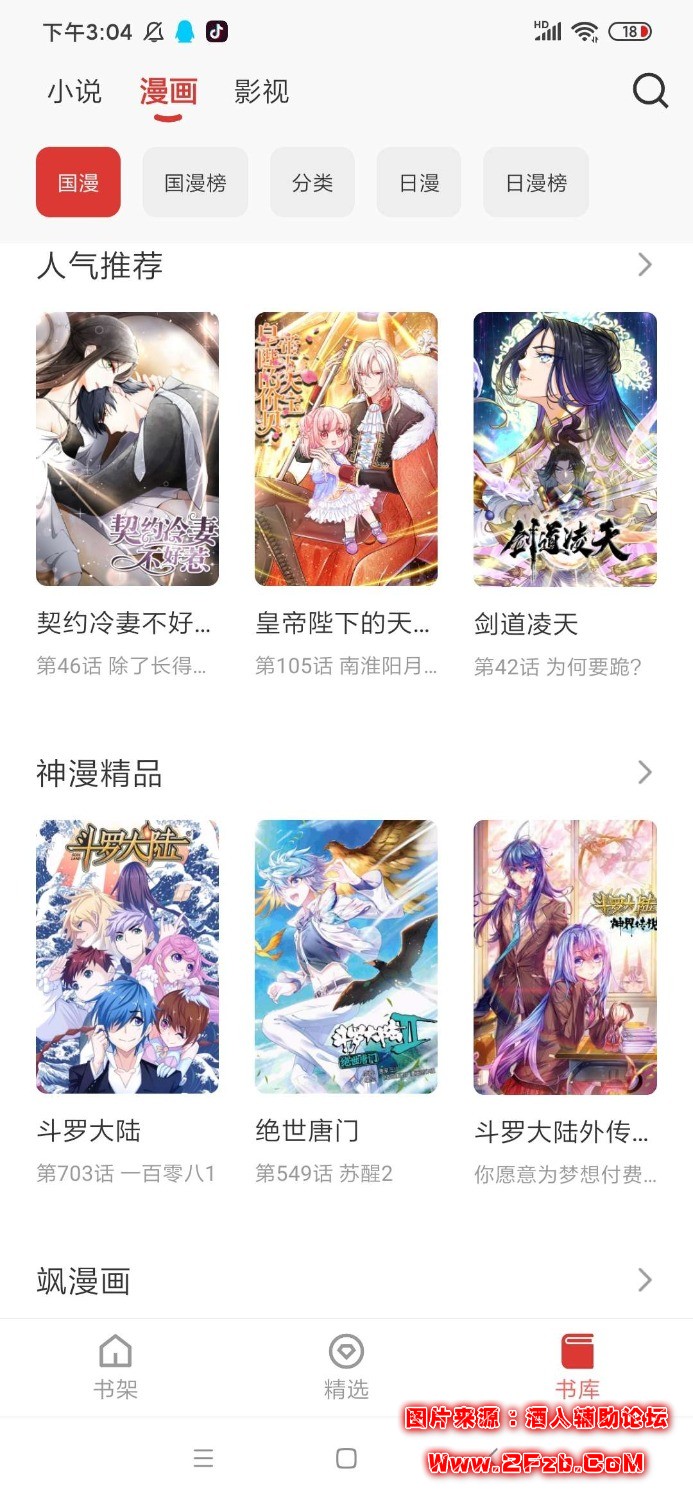
Task: Open the comic 皇帝陛下的天价宝贝
Action: coord(346,449)
